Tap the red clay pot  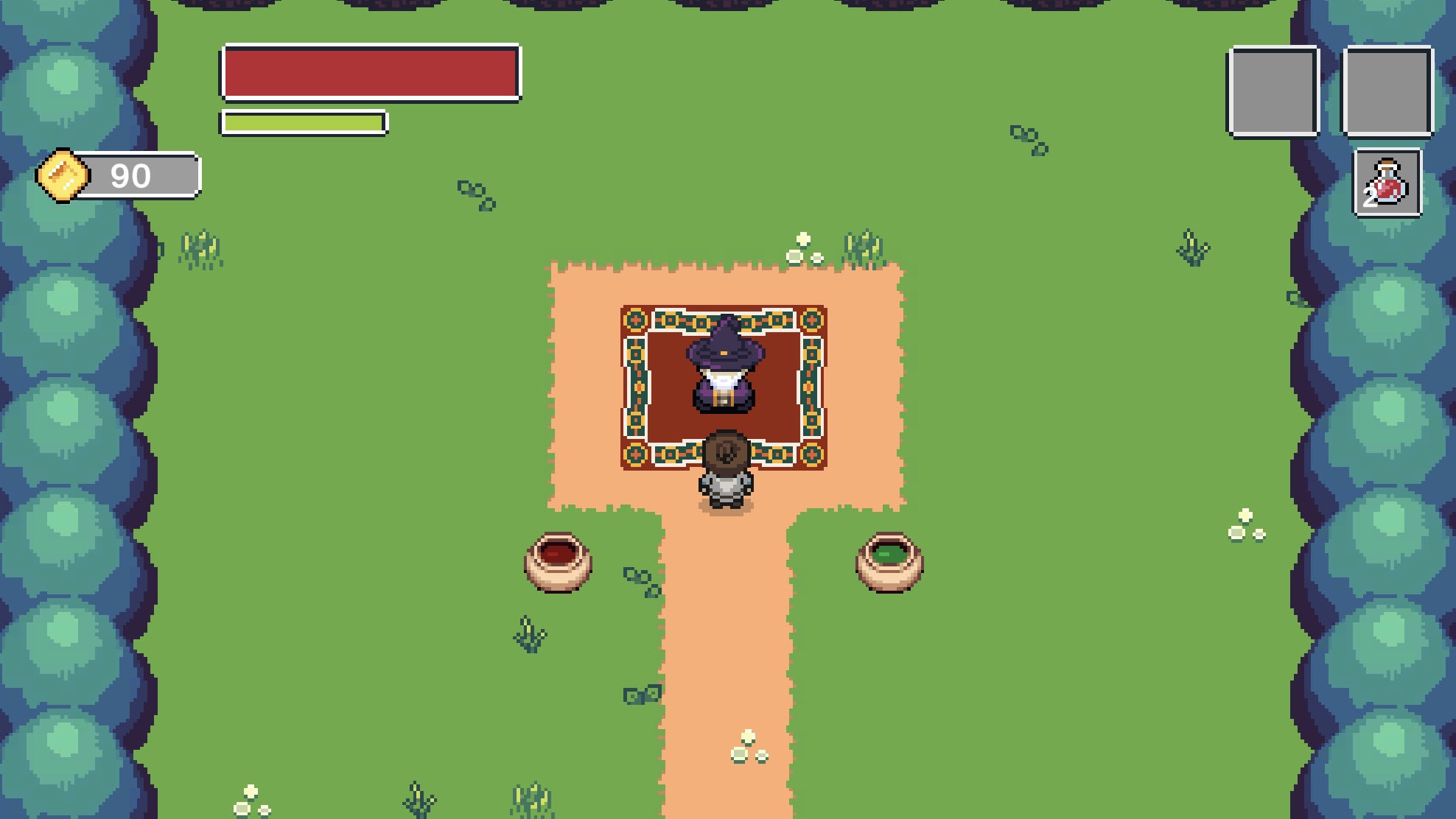558,562
